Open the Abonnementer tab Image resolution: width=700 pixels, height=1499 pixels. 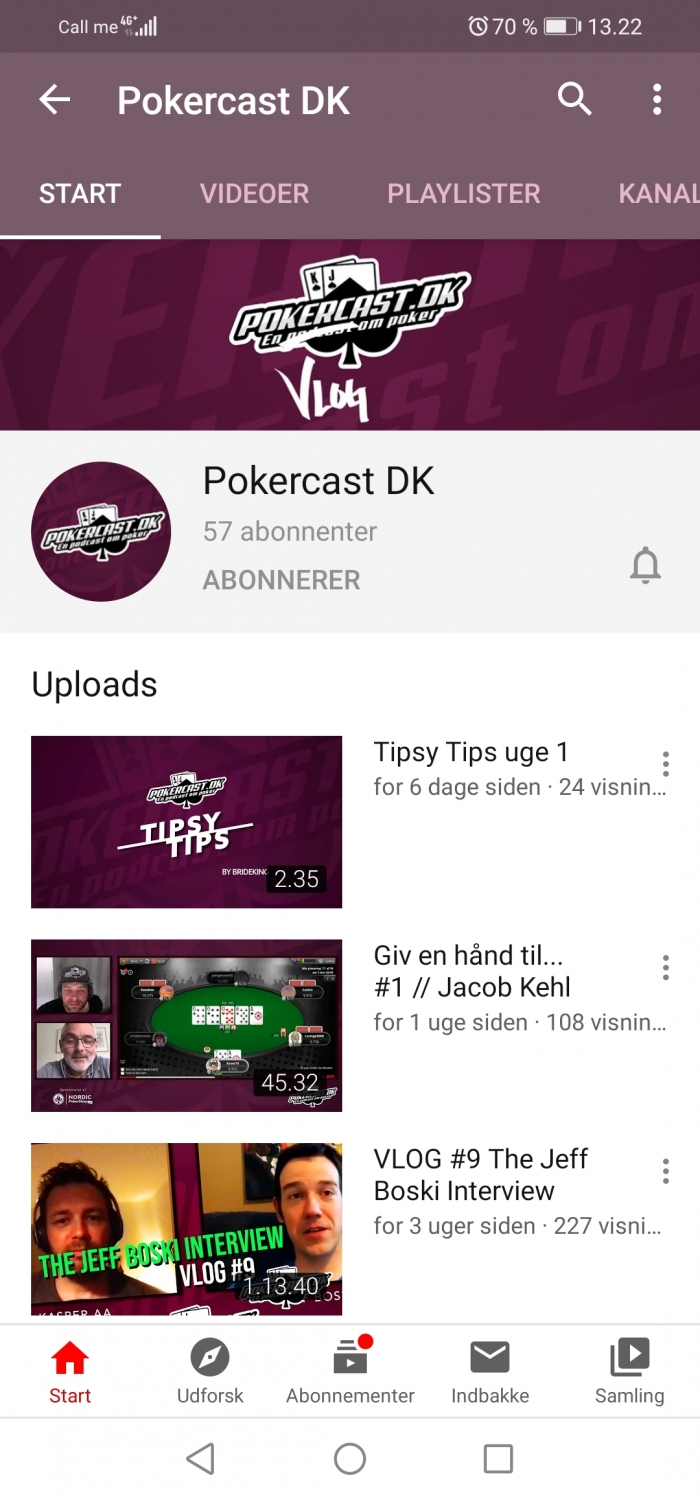[x=350, y=1372]
